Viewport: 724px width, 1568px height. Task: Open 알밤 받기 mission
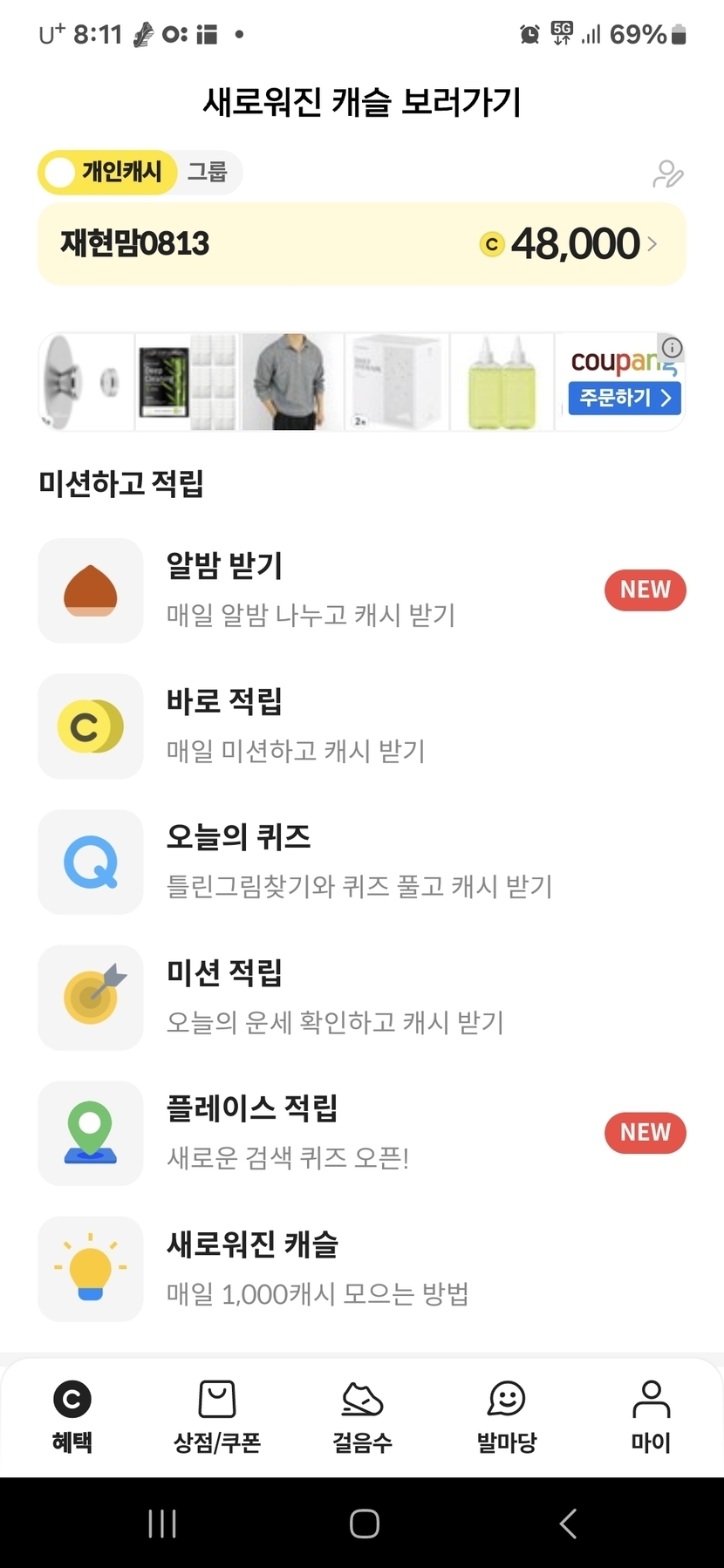coord(361,590)
